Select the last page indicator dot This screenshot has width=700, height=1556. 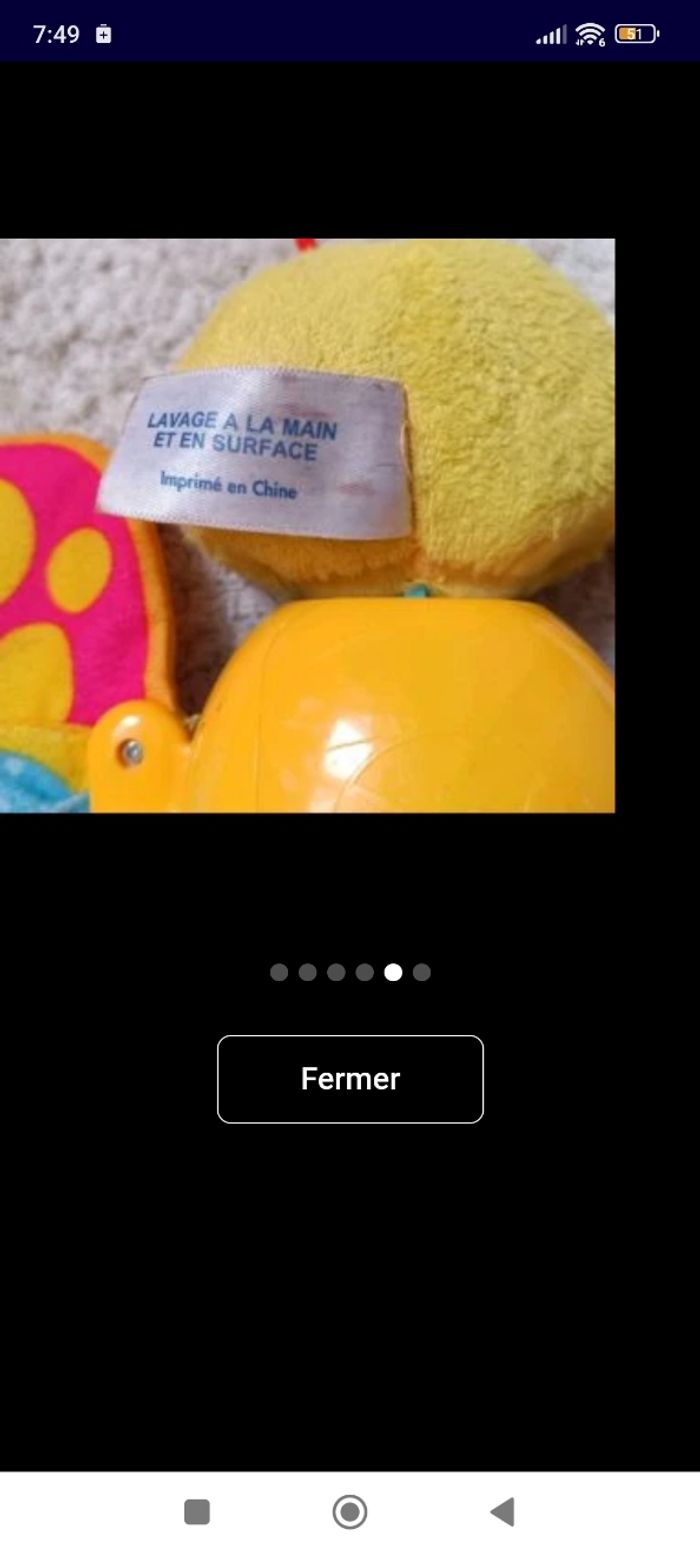[422, 972]
